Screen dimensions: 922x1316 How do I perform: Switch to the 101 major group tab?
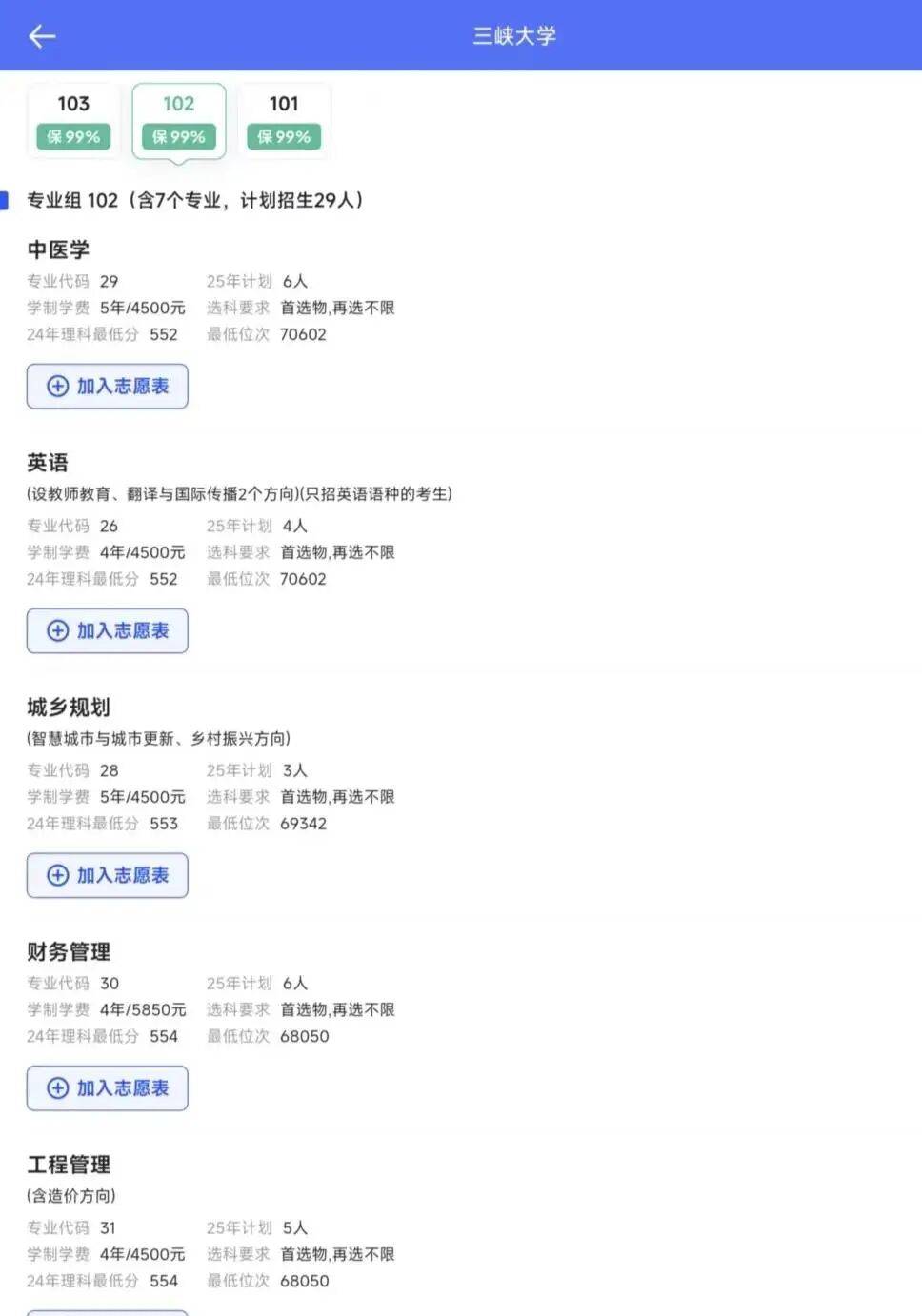(284, 120)
